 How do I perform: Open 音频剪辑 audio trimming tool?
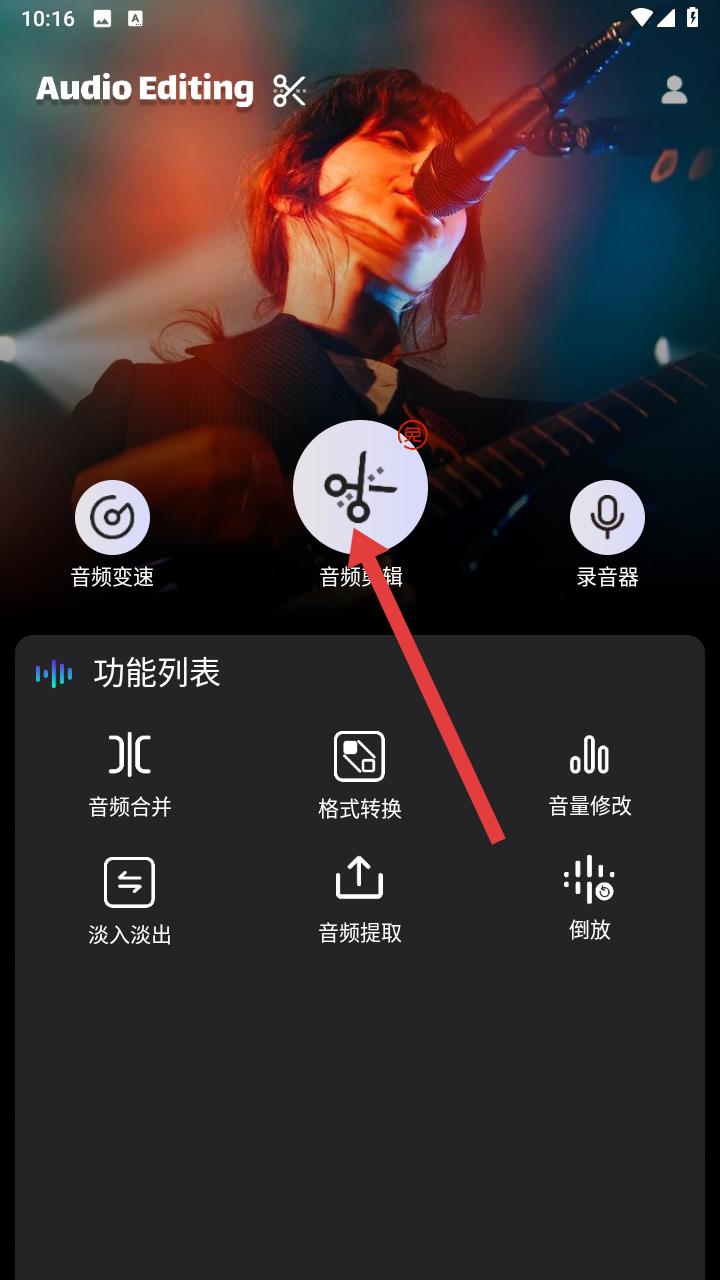(360, 487)
